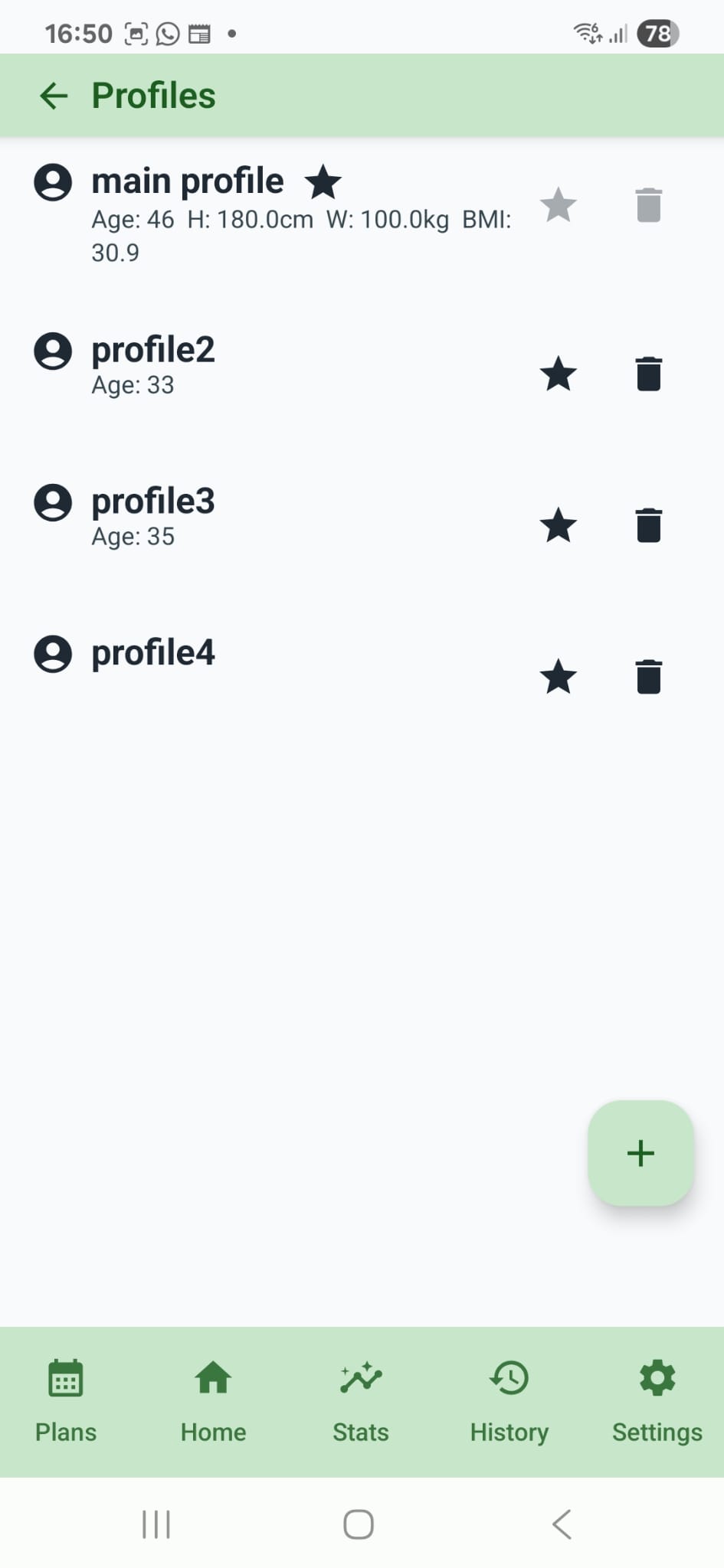The height and width of the screenshot is (1568, 724).
Task: Toggle the grayed star on main profile row
Action: (559, 204)
